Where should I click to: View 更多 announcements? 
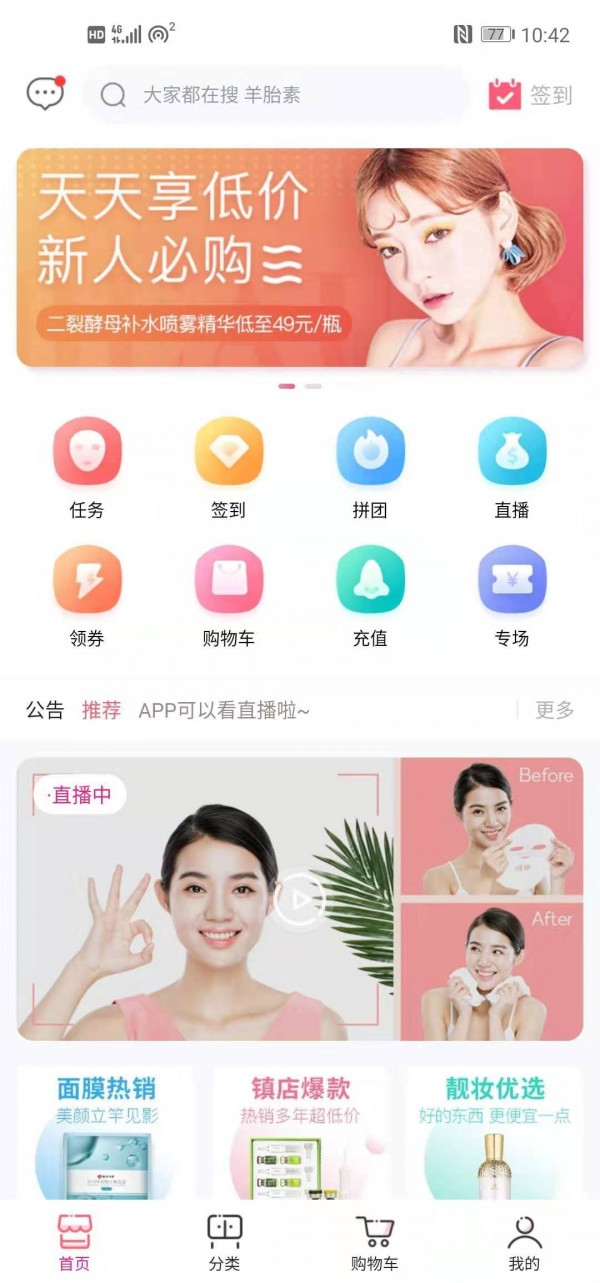coord(554,710)
